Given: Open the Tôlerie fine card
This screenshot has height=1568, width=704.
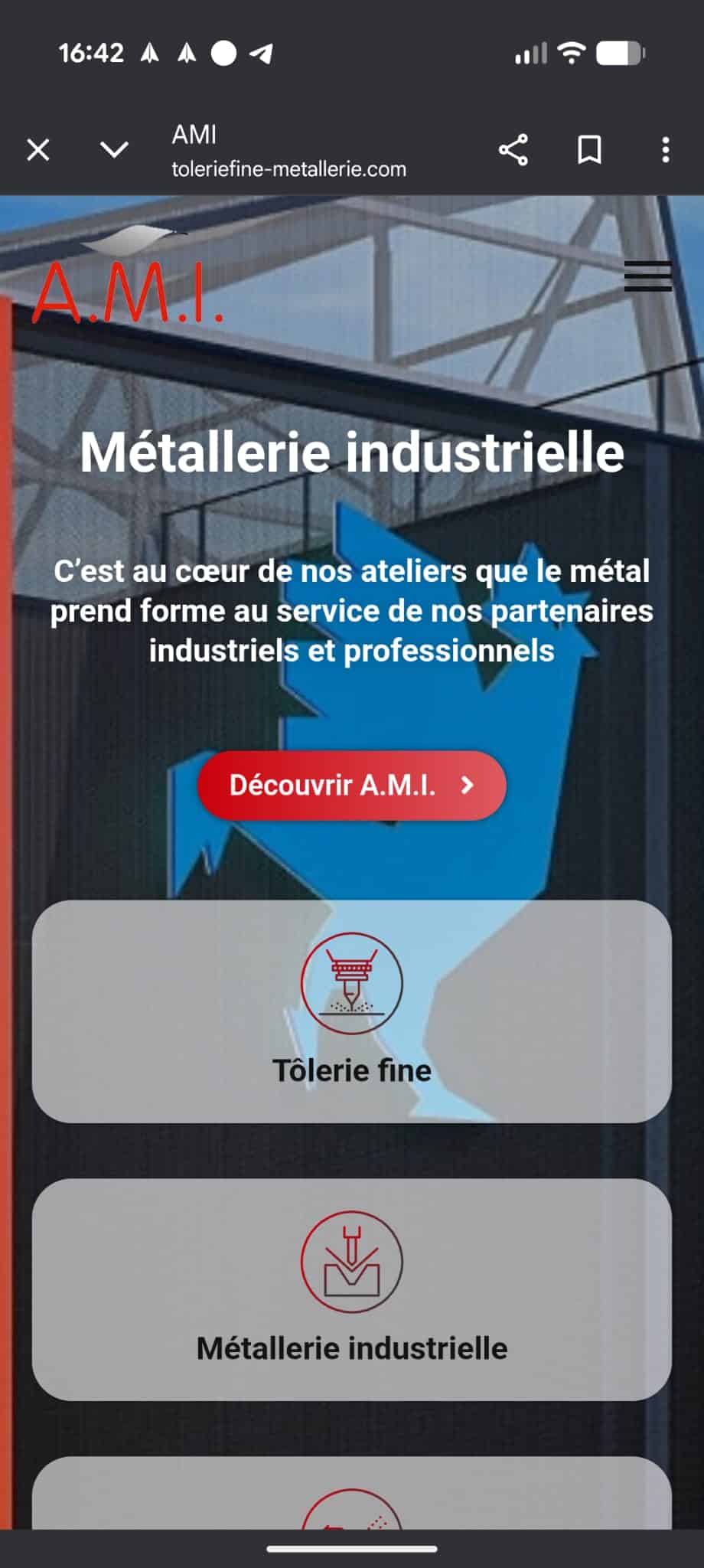Looking at the screenshot, I should tap(352, 1011).
